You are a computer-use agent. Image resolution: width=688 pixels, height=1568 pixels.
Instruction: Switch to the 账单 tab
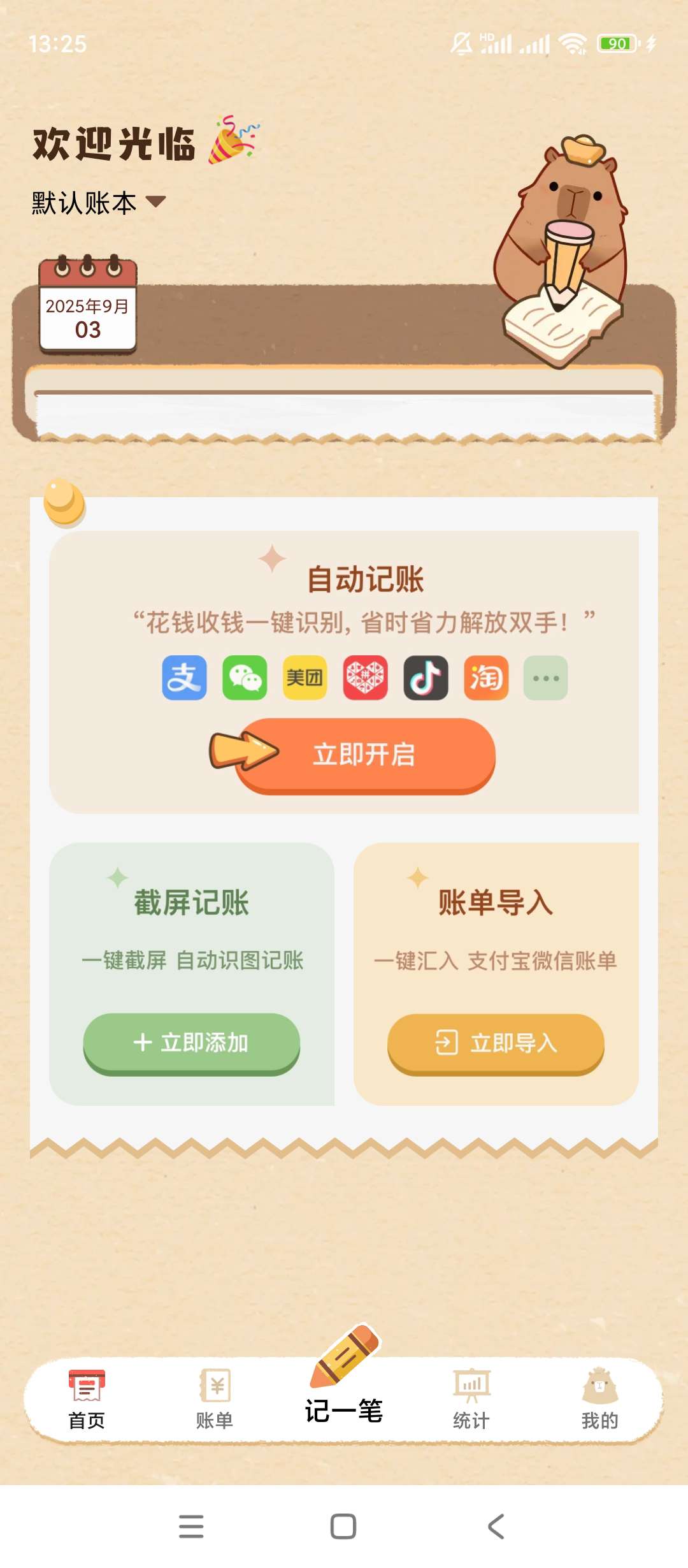coord(215,1399)
